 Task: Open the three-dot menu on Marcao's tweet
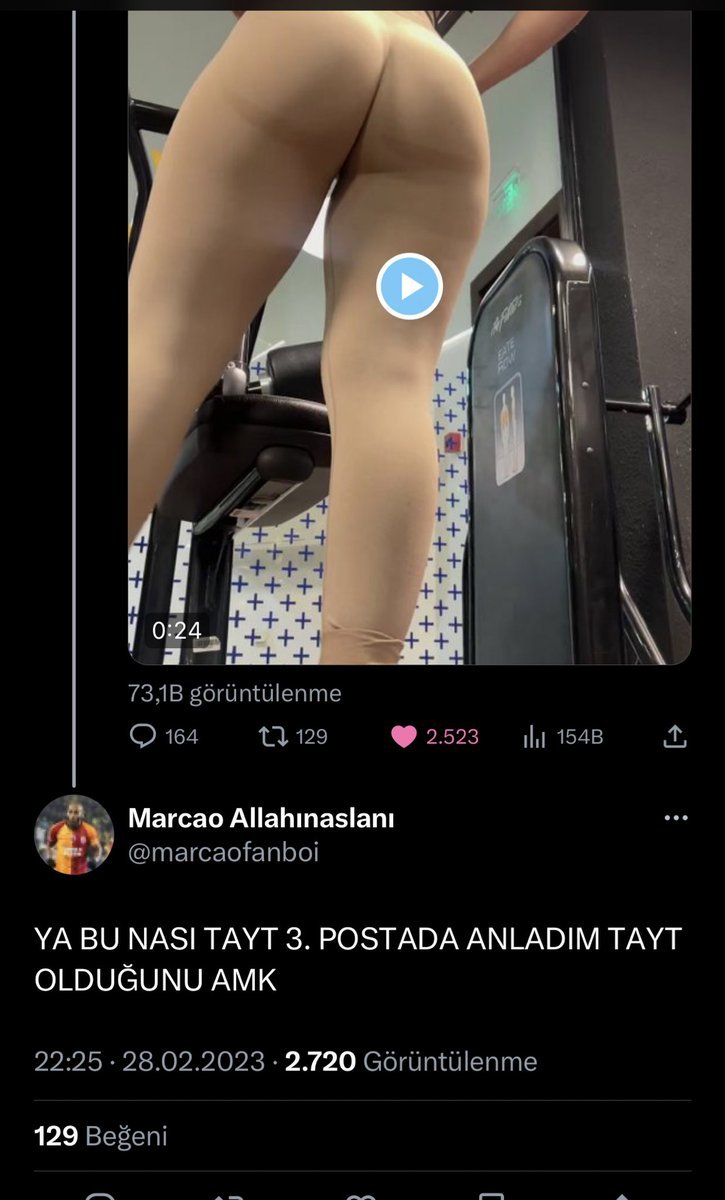(676, 818)
